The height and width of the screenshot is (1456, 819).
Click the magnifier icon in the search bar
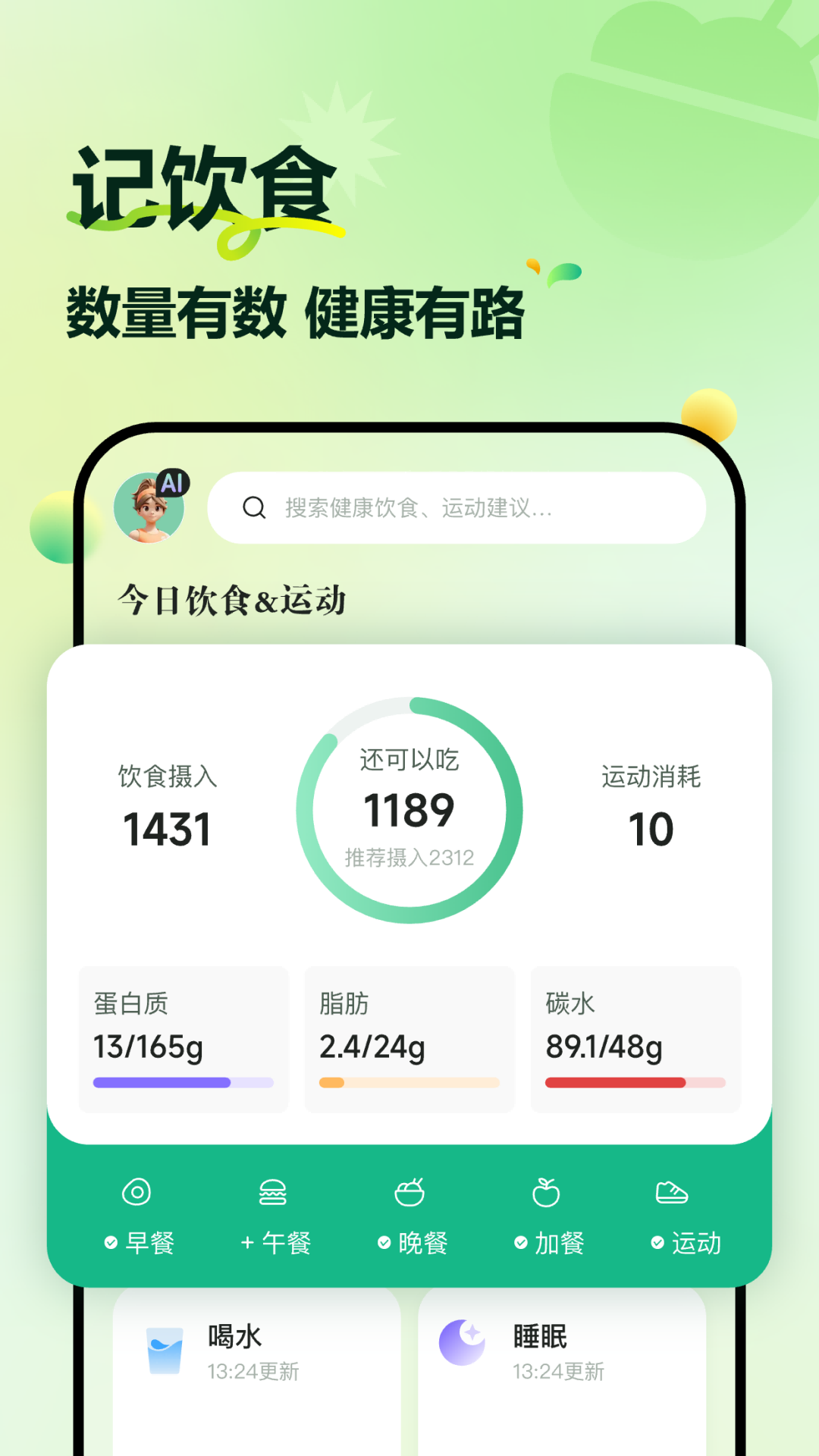coord(253,507)
